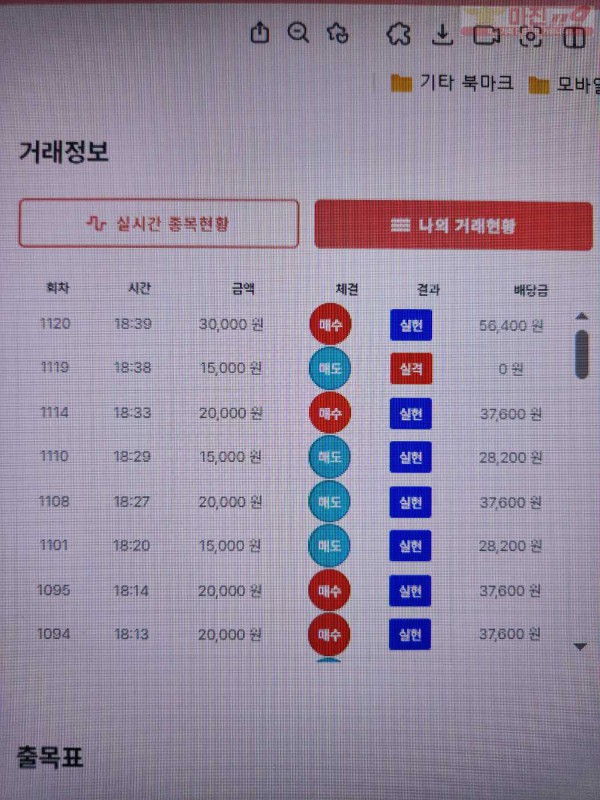Select the 나의 거래현황 tab
600x800 pixels.
[453, 224]
